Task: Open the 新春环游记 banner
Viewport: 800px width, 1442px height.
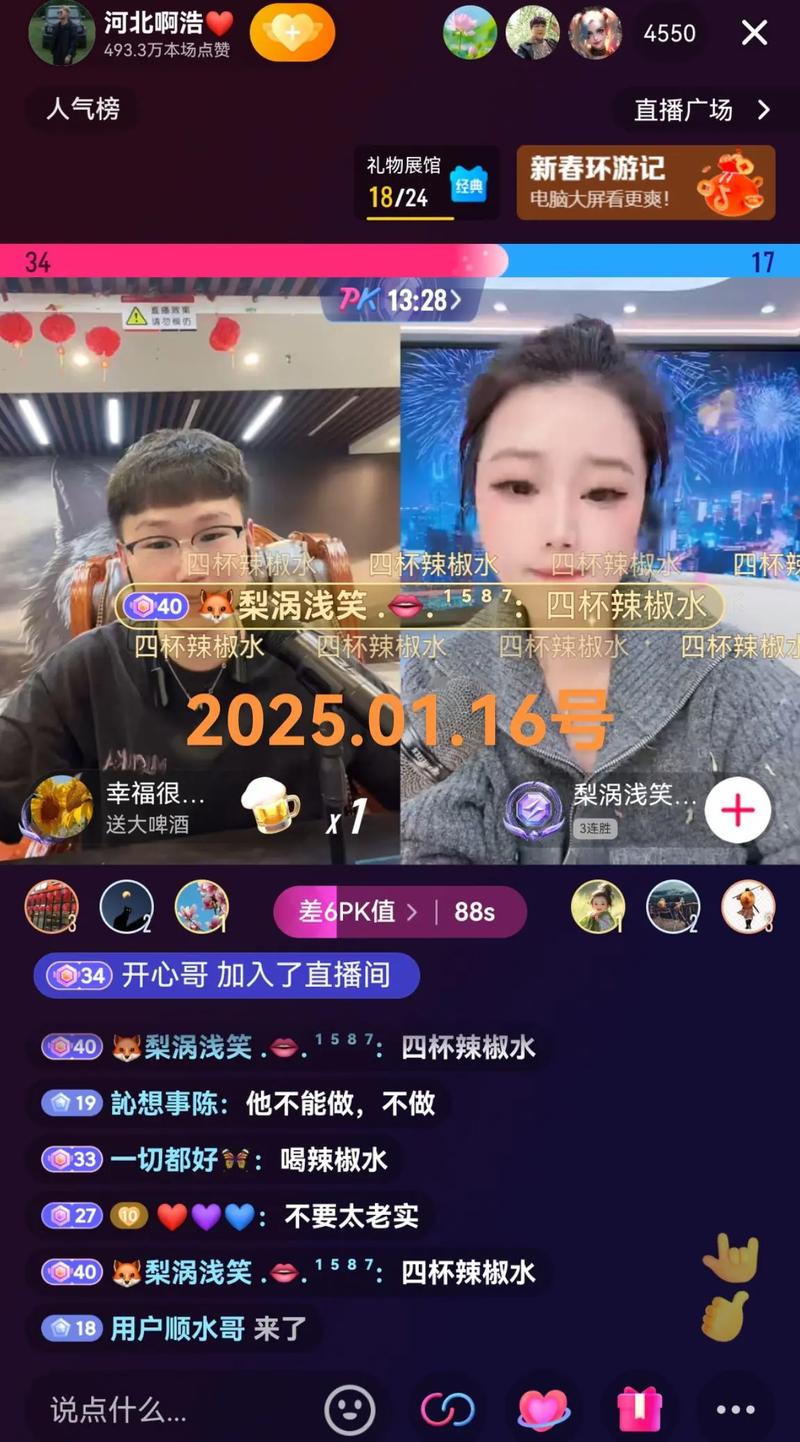Action: tap(645, 183)
